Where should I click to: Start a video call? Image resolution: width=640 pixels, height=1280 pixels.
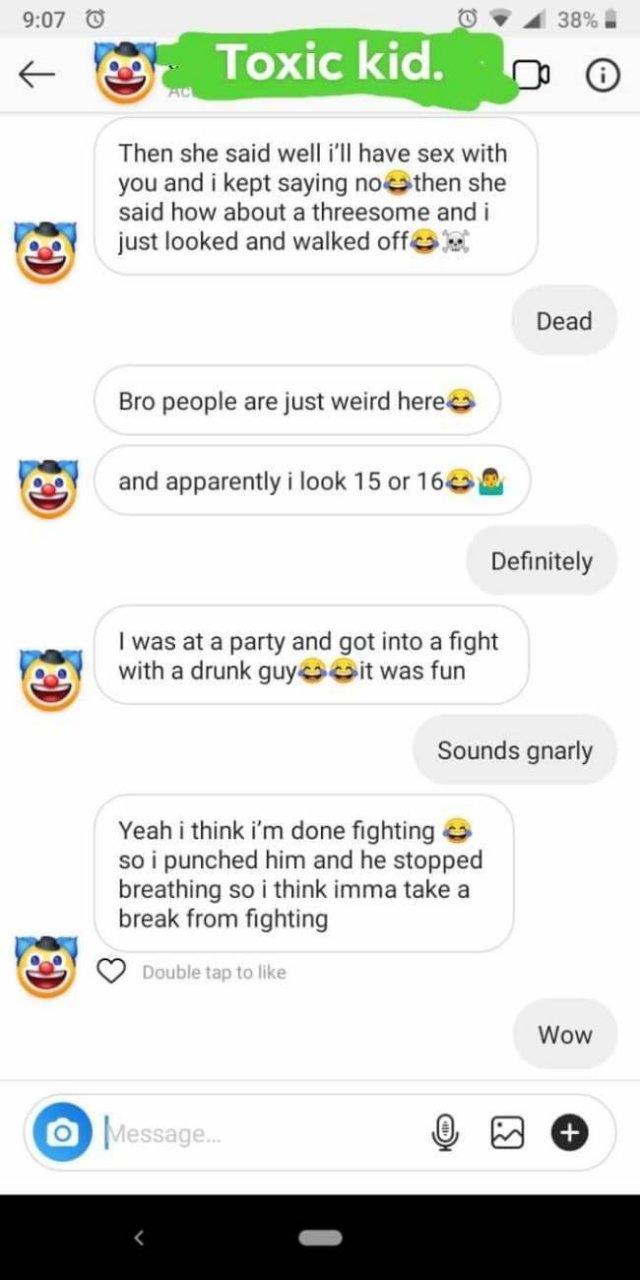point(530,76)
